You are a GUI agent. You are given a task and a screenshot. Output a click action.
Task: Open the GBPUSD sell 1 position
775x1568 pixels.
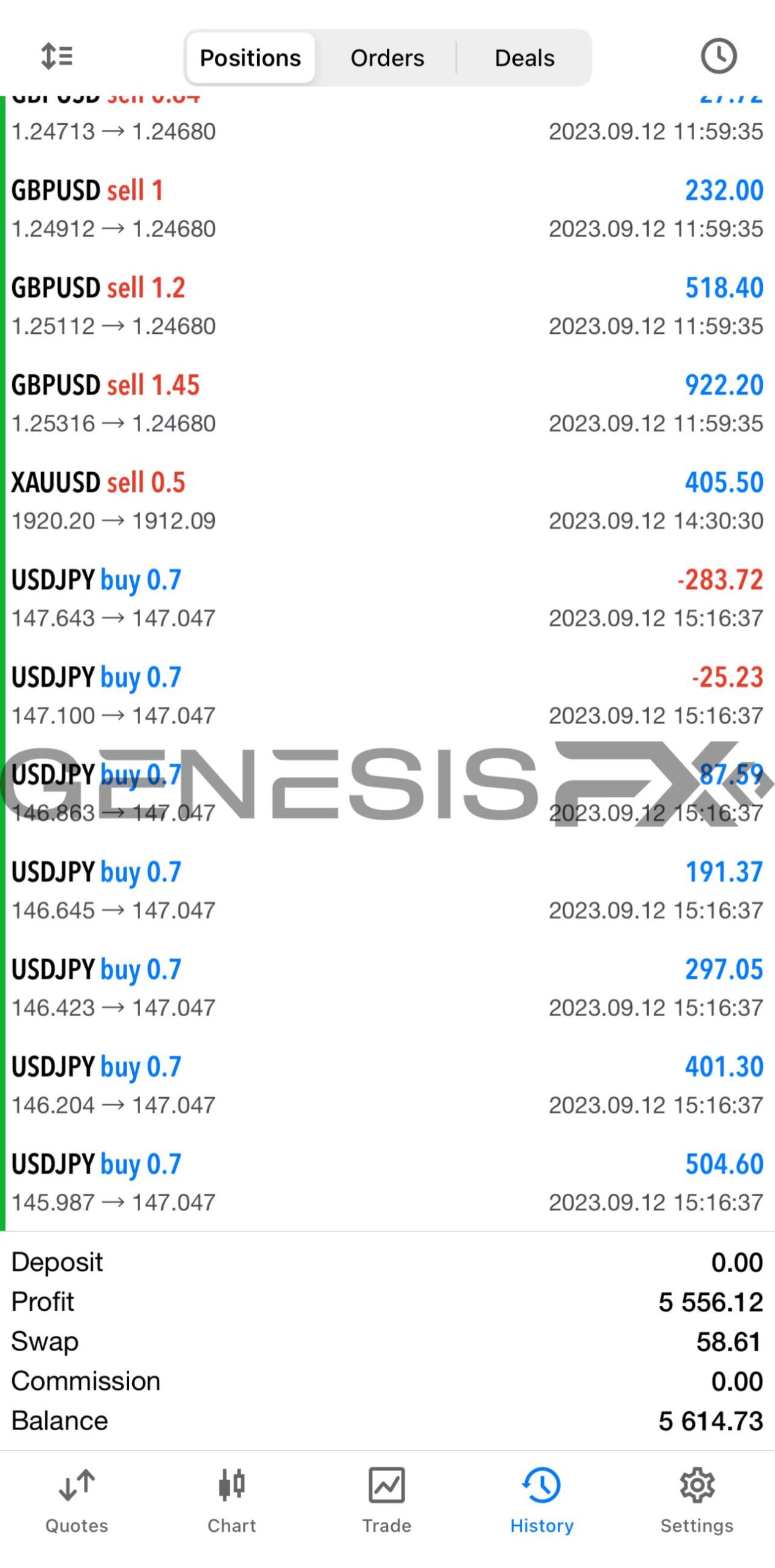(x=387, y=209)
